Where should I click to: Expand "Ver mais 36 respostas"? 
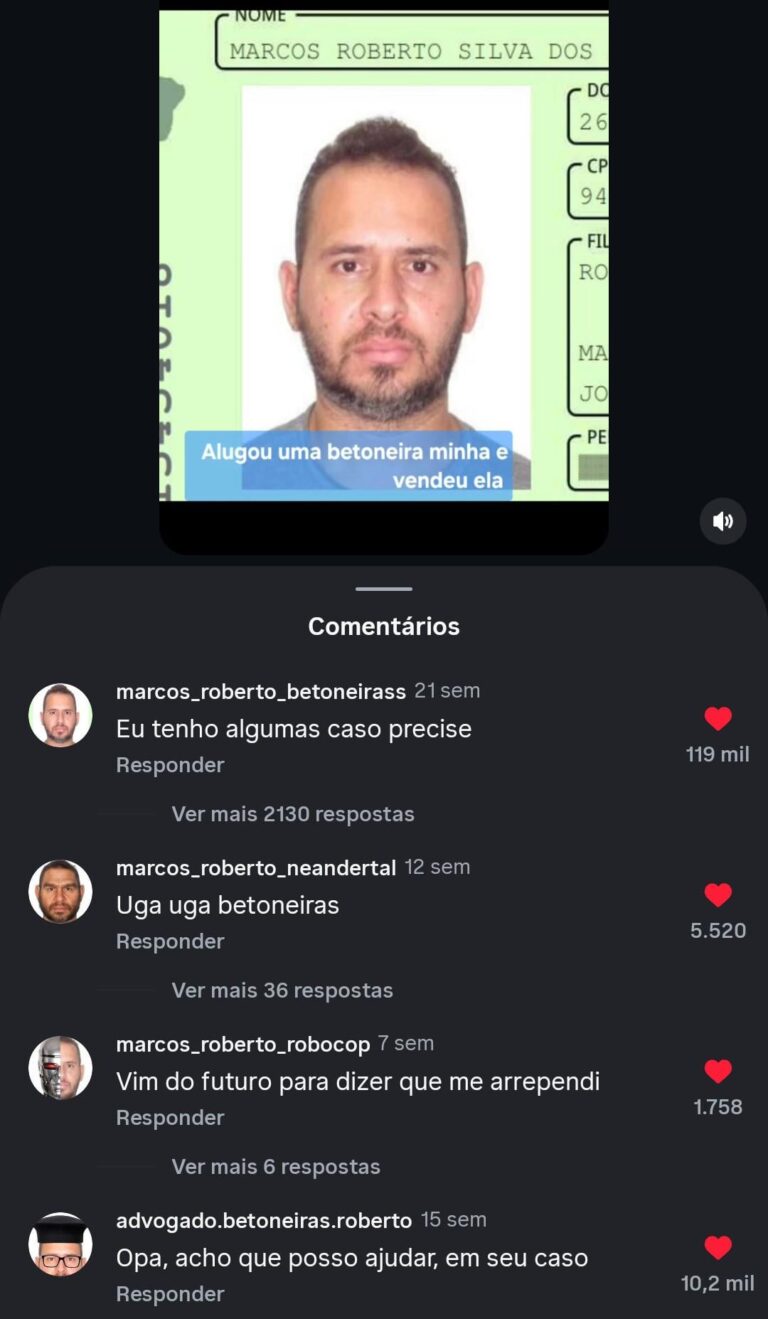282,990
